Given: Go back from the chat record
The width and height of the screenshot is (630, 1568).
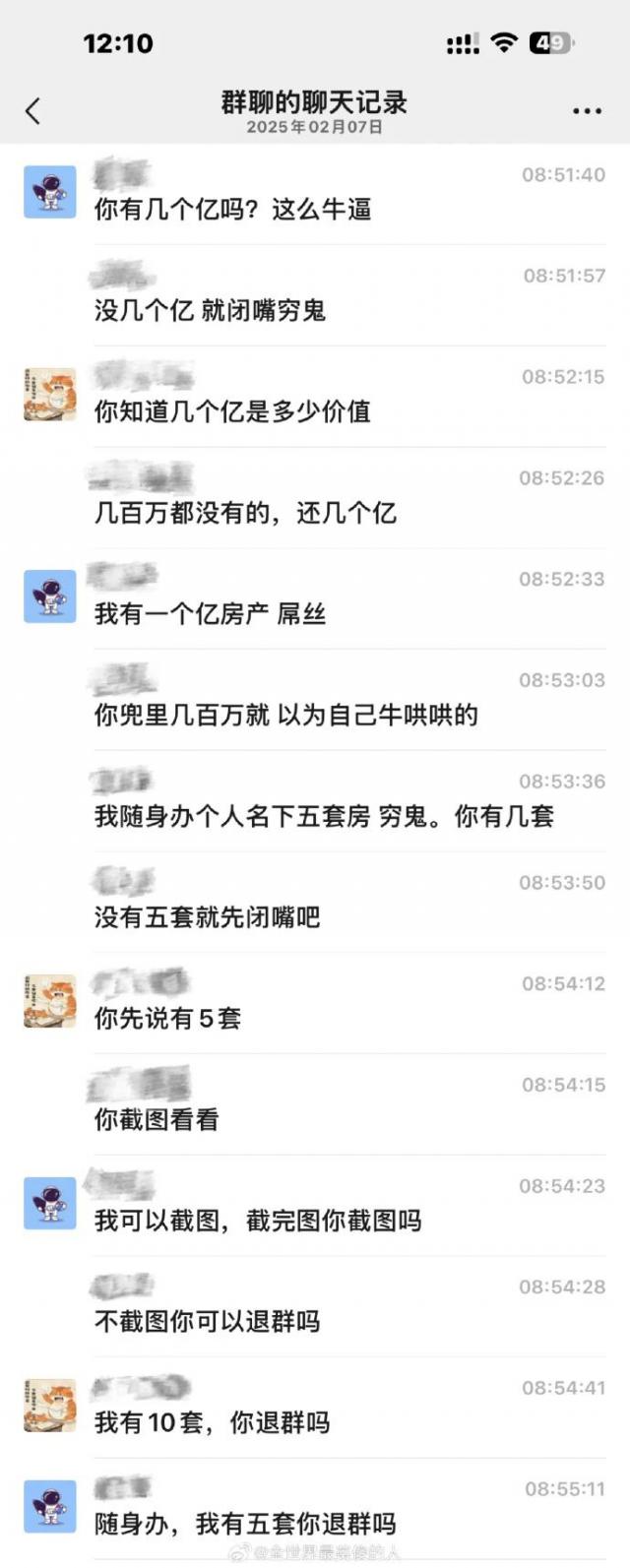Looking at the screenshot, I should [33, 111].
